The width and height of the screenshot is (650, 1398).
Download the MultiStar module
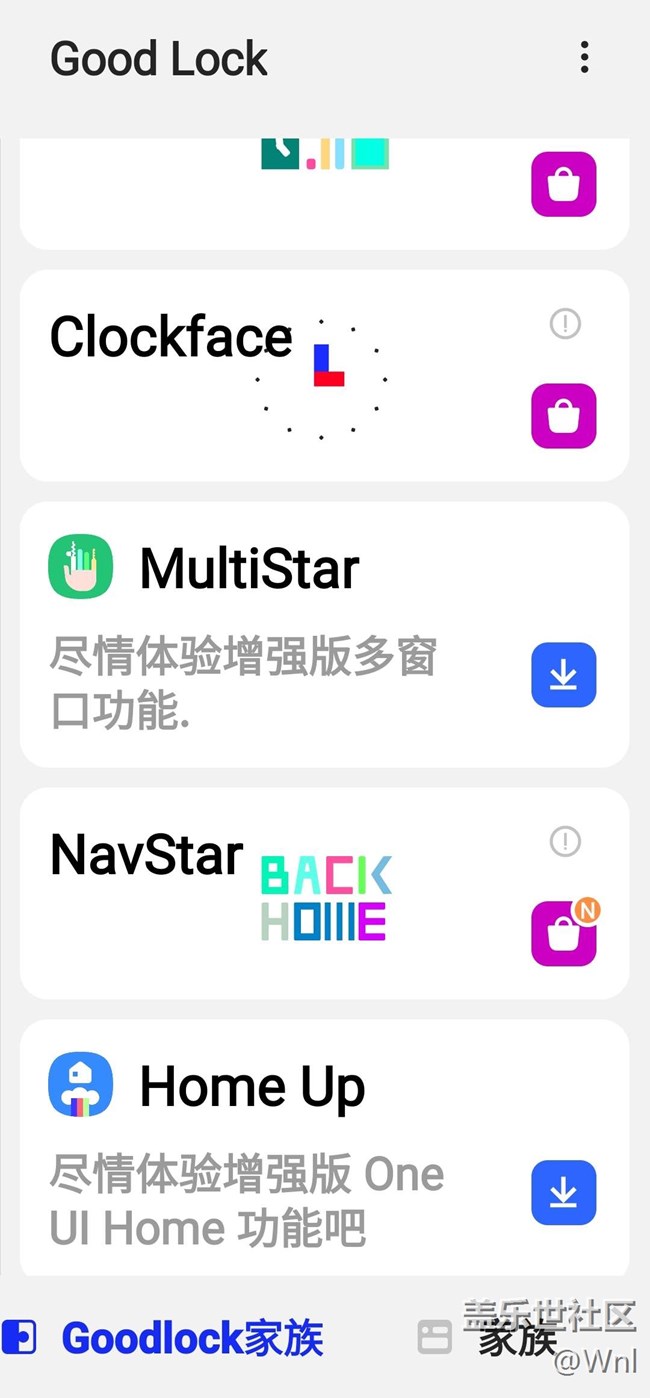[563, 675]
